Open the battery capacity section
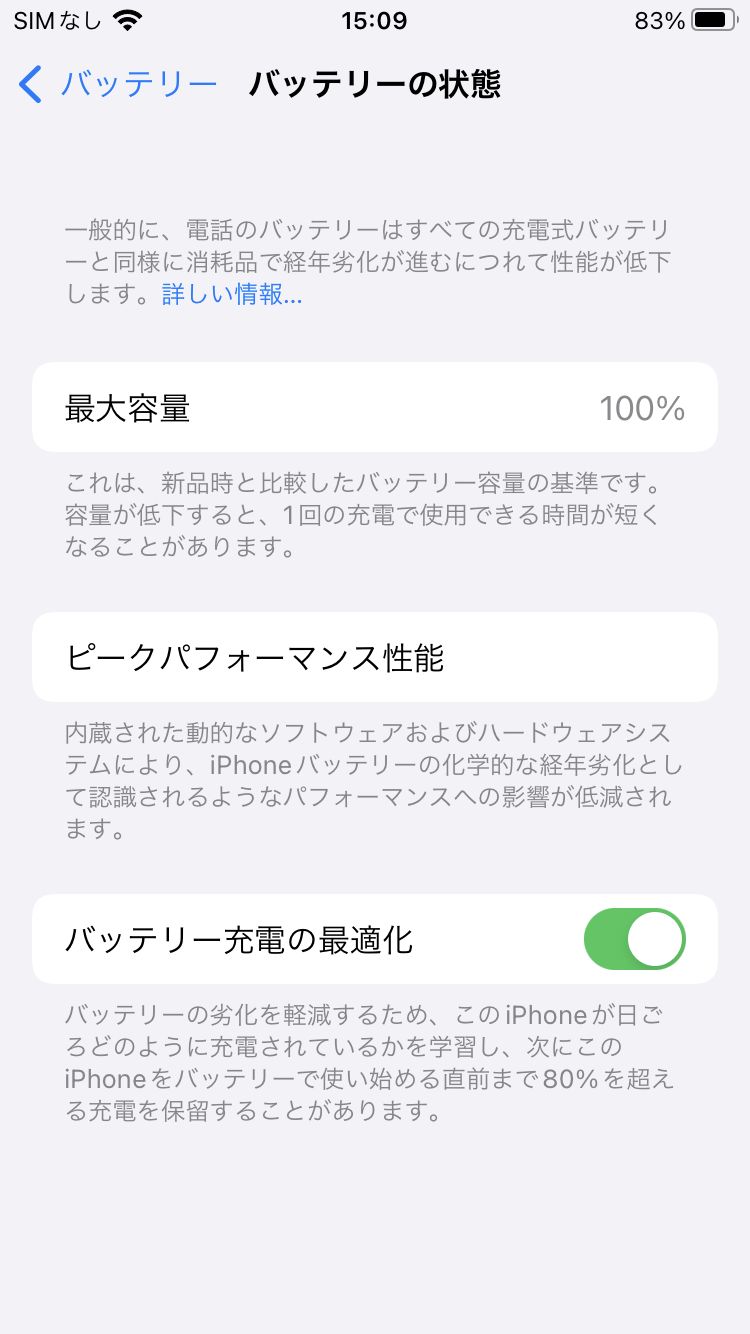This screenshot has width=750, height=1334. point(375,406)
